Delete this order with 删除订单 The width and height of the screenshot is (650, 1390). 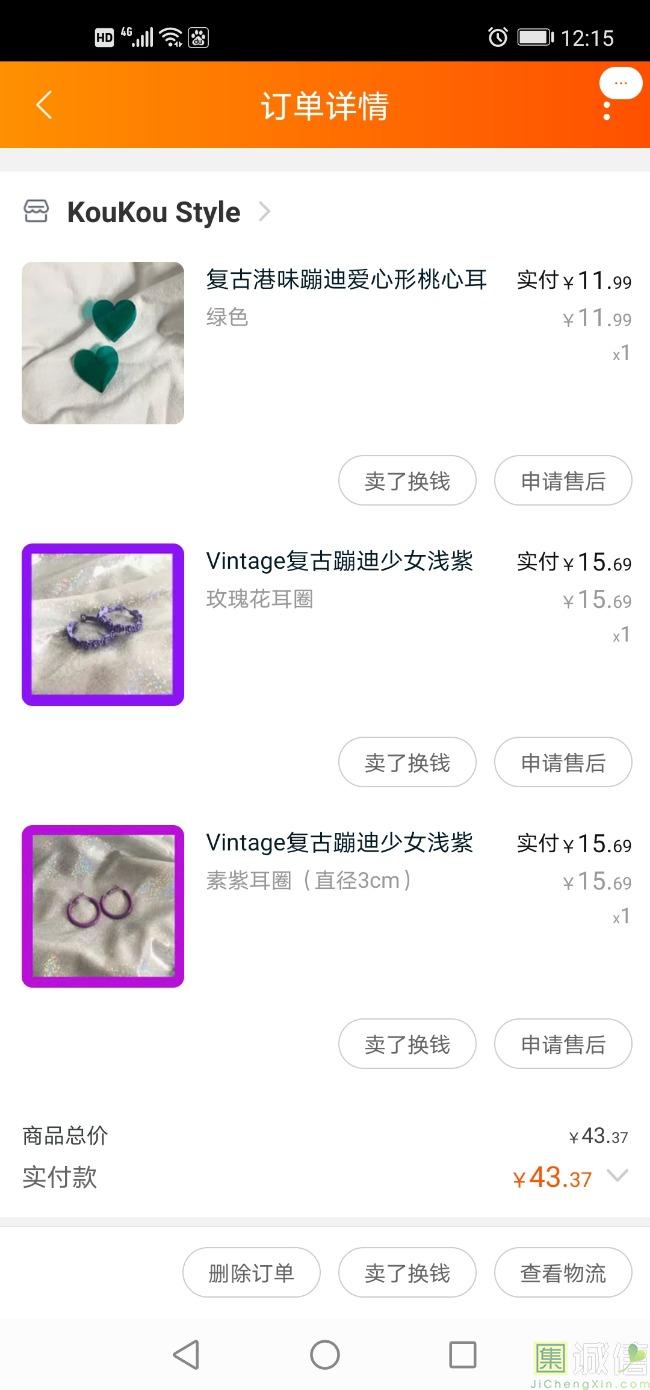[x=251, y=1273]
